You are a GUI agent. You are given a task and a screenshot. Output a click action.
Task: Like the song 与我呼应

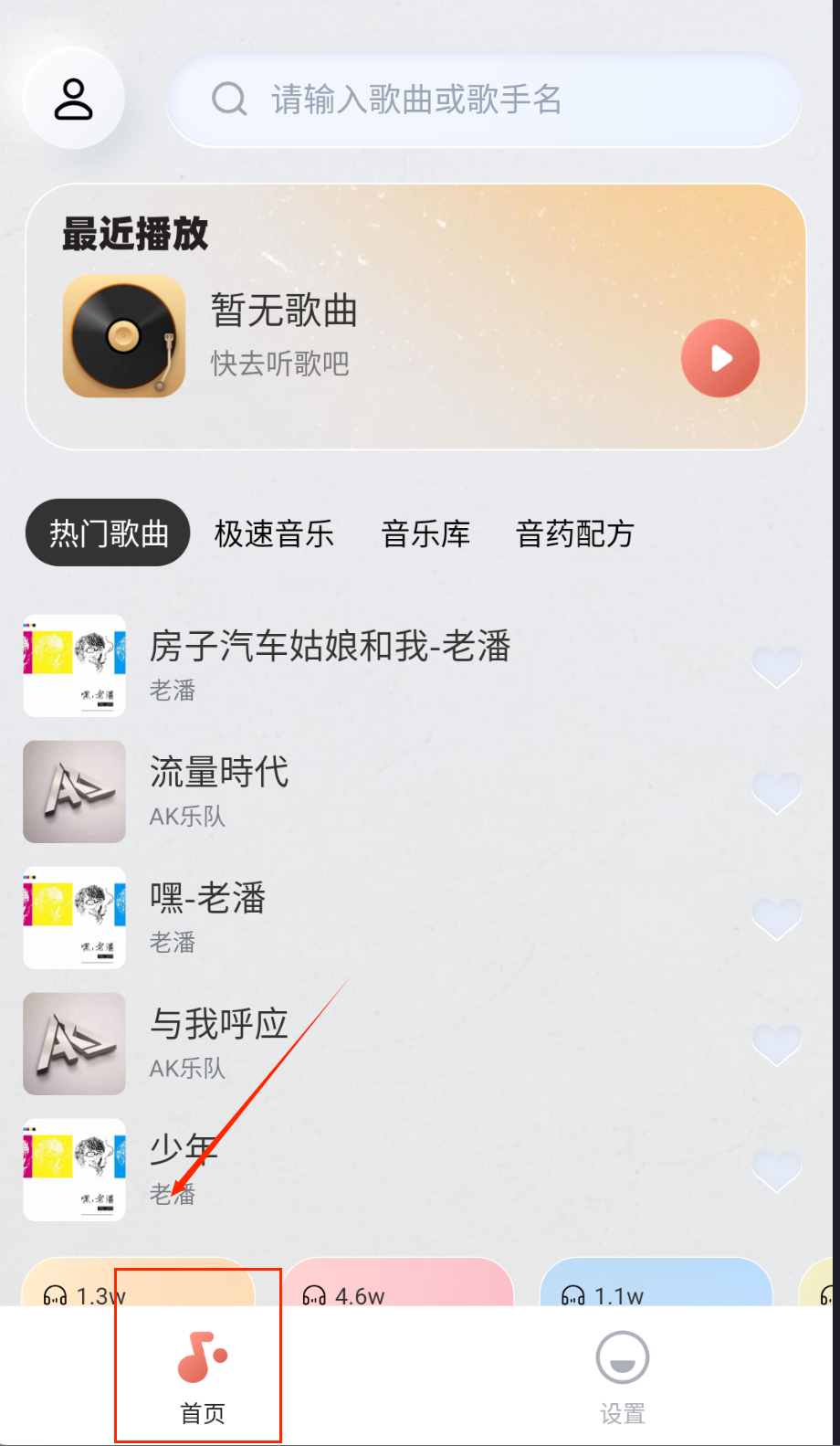pos(776,1044)
